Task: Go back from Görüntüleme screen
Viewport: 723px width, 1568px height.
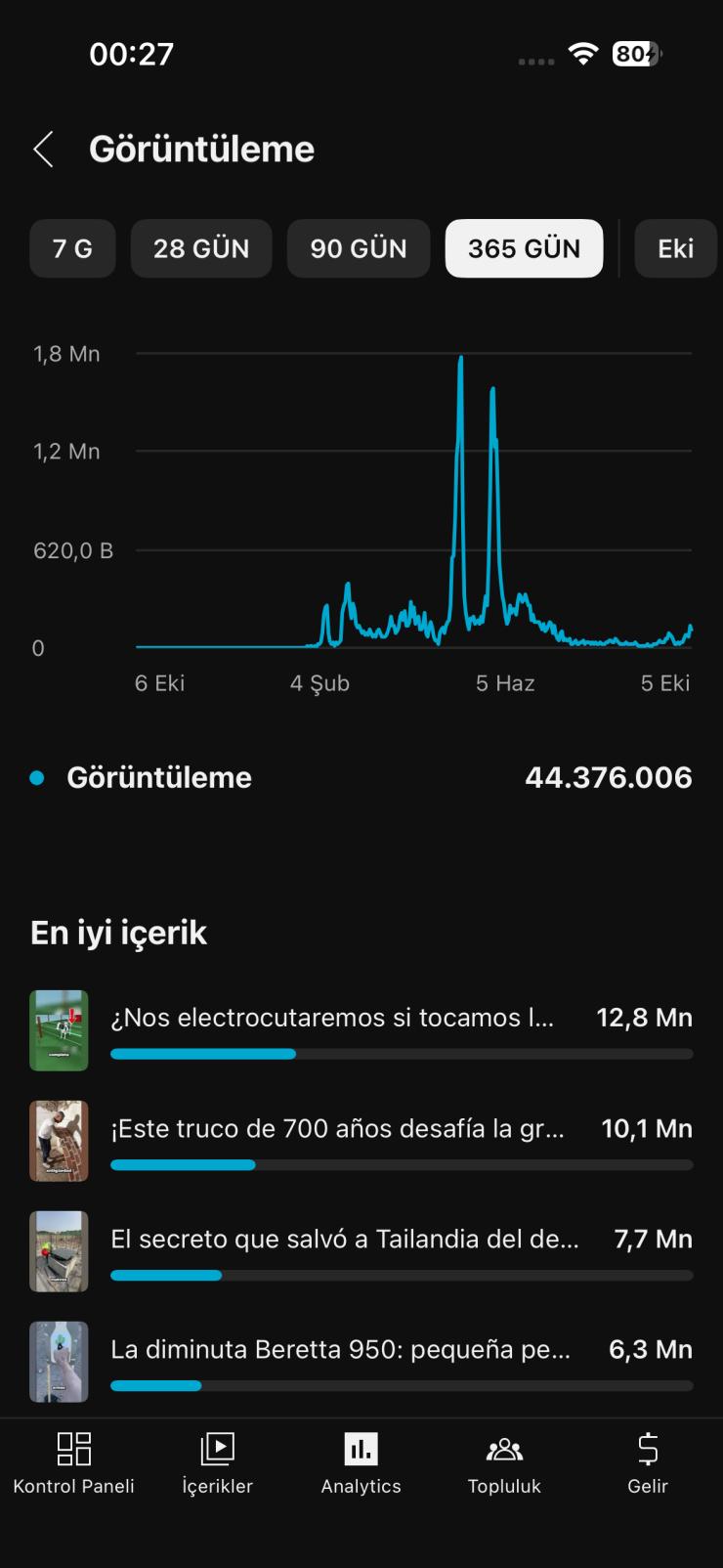Action: pyautogui.click(x=43, y=150)
